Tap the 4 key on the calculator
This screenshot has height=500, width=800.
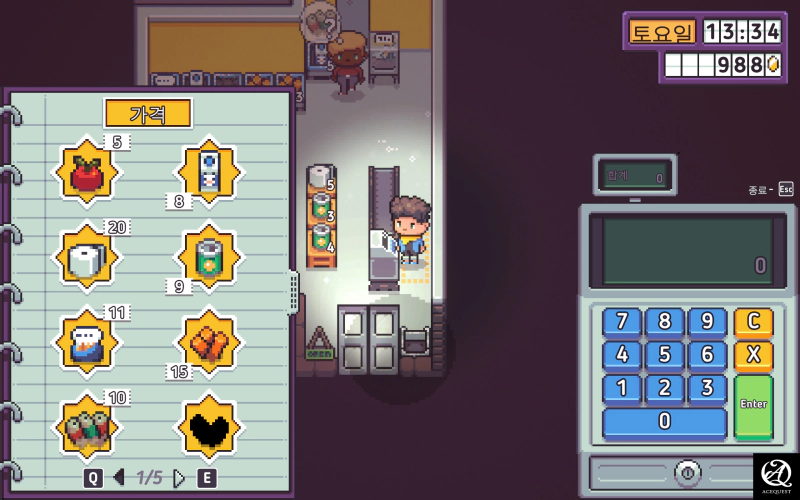[622, 355]
